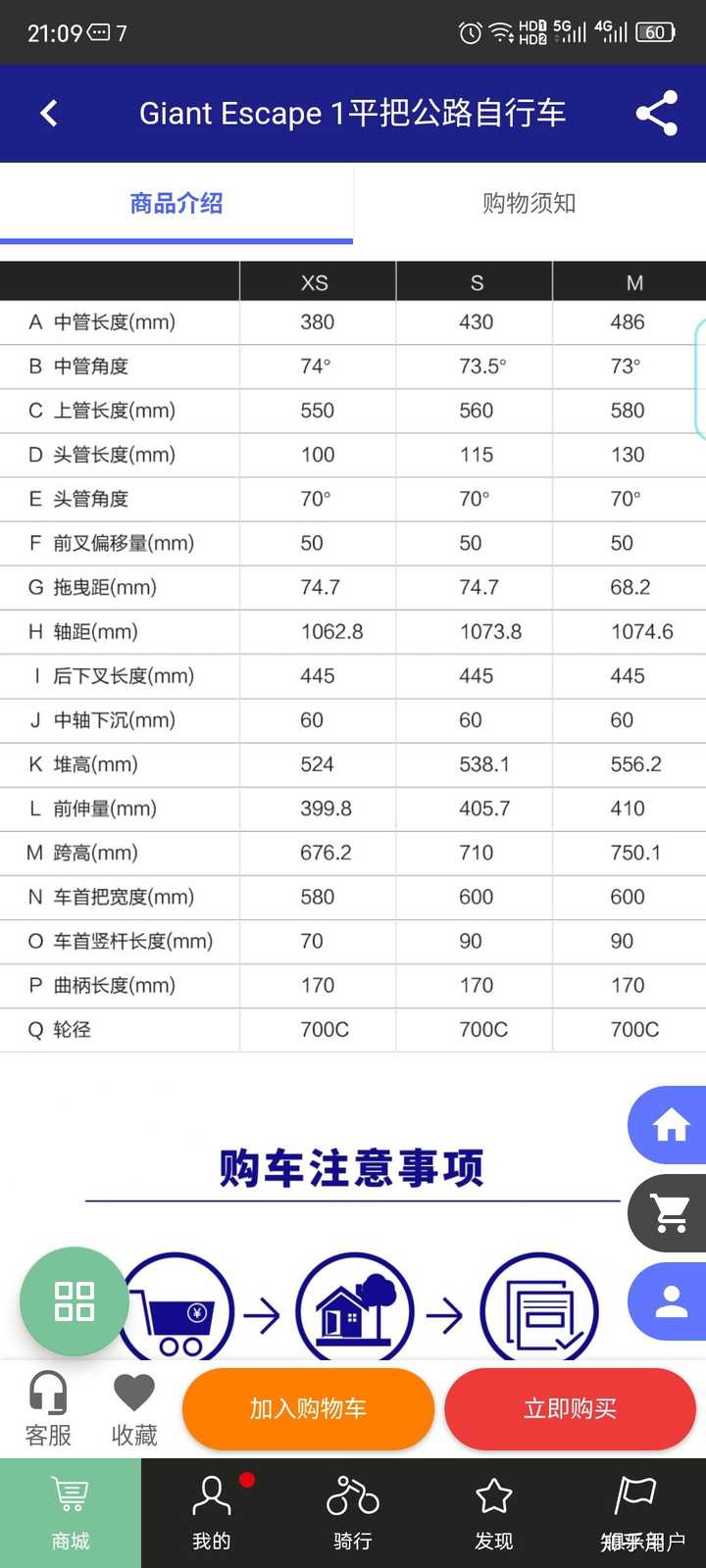
Task: Go back using the arrow in the header
Action: [49, 113]
